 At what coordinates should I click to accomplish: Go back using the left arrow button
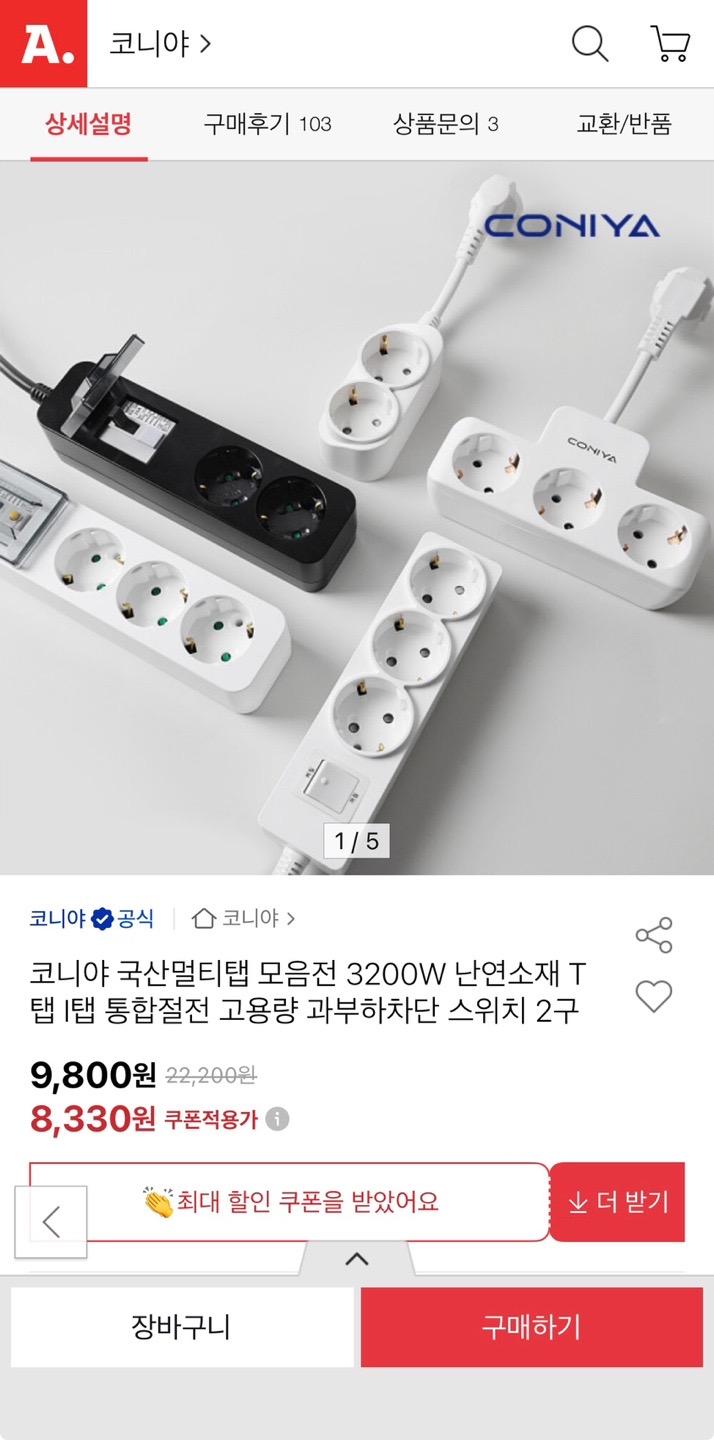(51, 1221)
